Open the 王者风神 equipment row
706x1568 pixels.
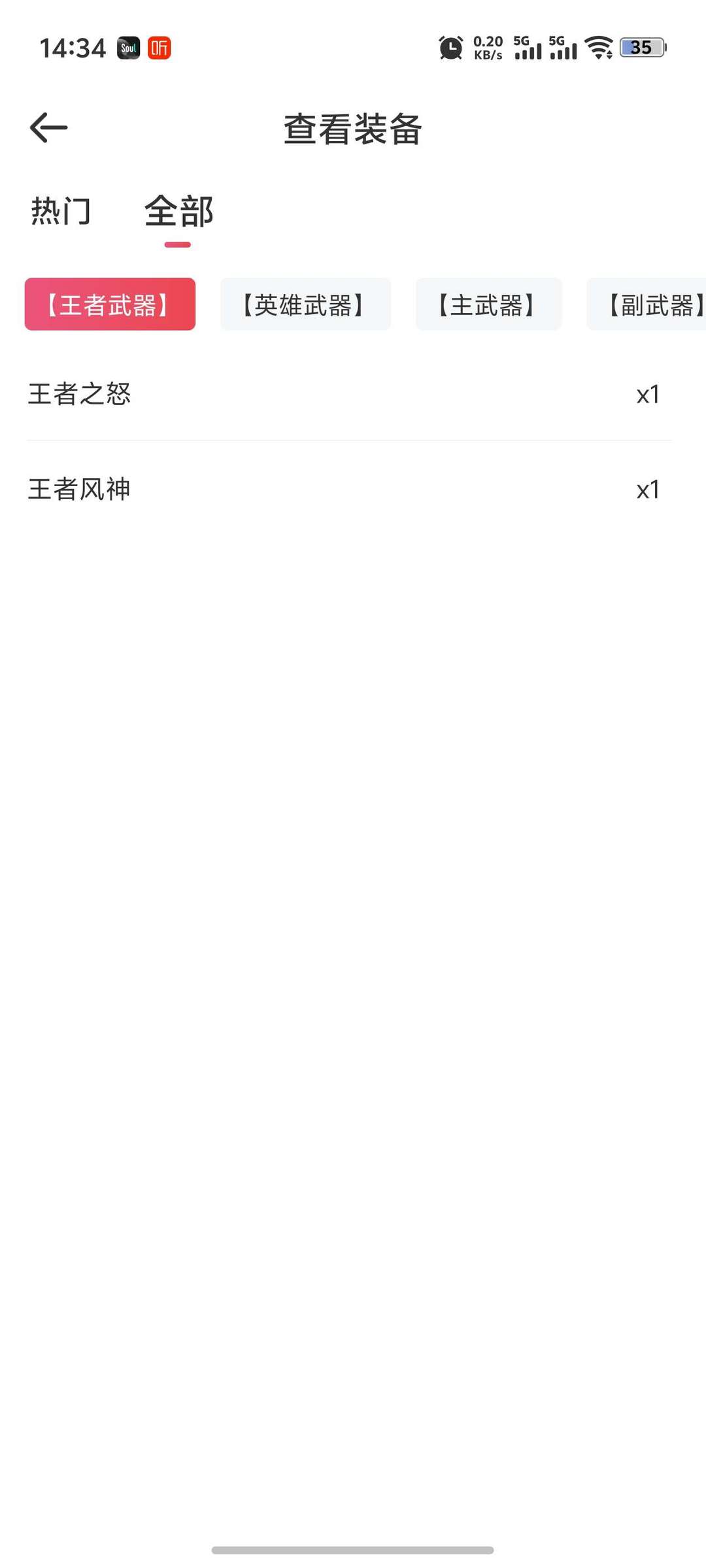click(x=349, y=489)
